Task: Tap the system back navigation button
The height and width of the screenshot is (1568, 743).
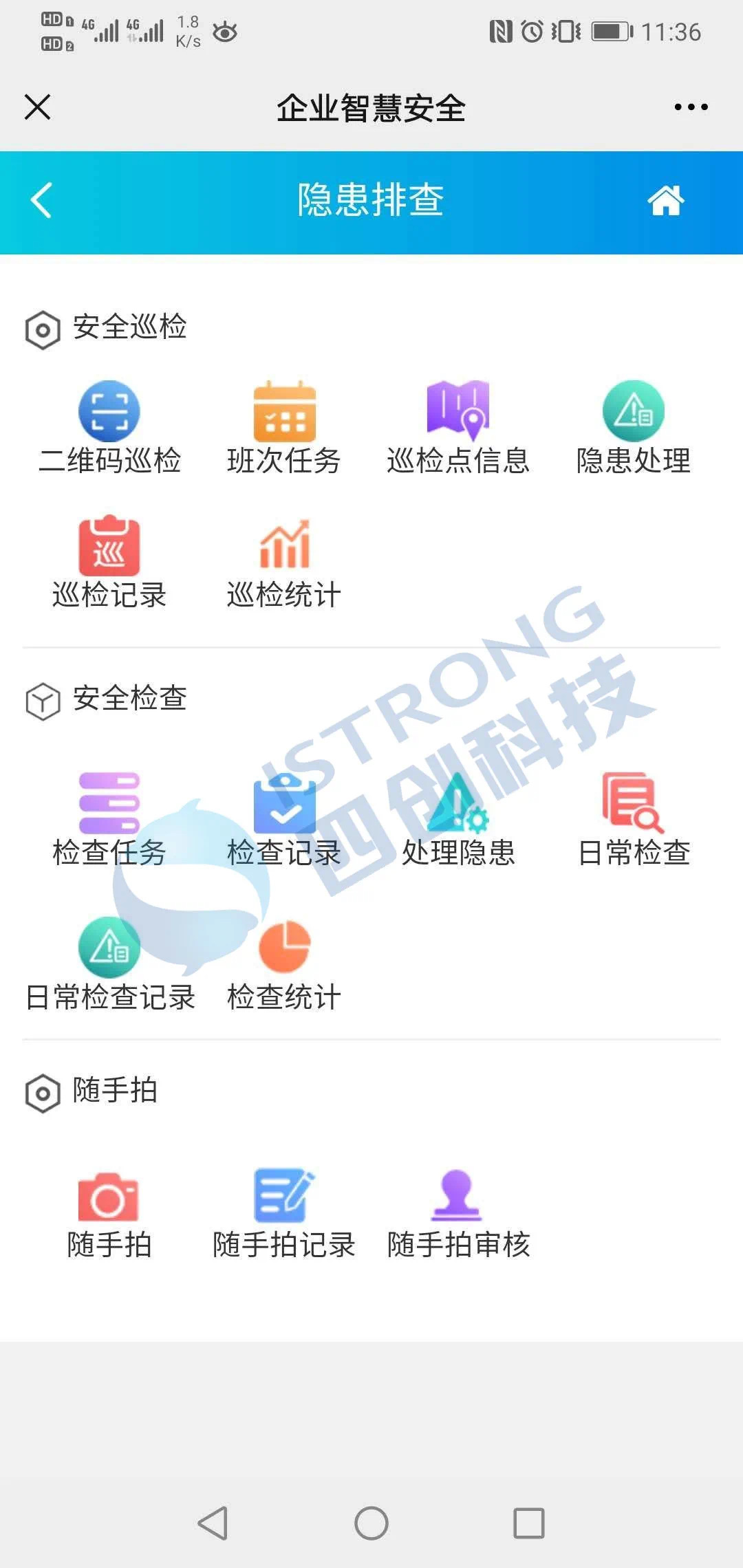Action: (x=213, y=1523)
